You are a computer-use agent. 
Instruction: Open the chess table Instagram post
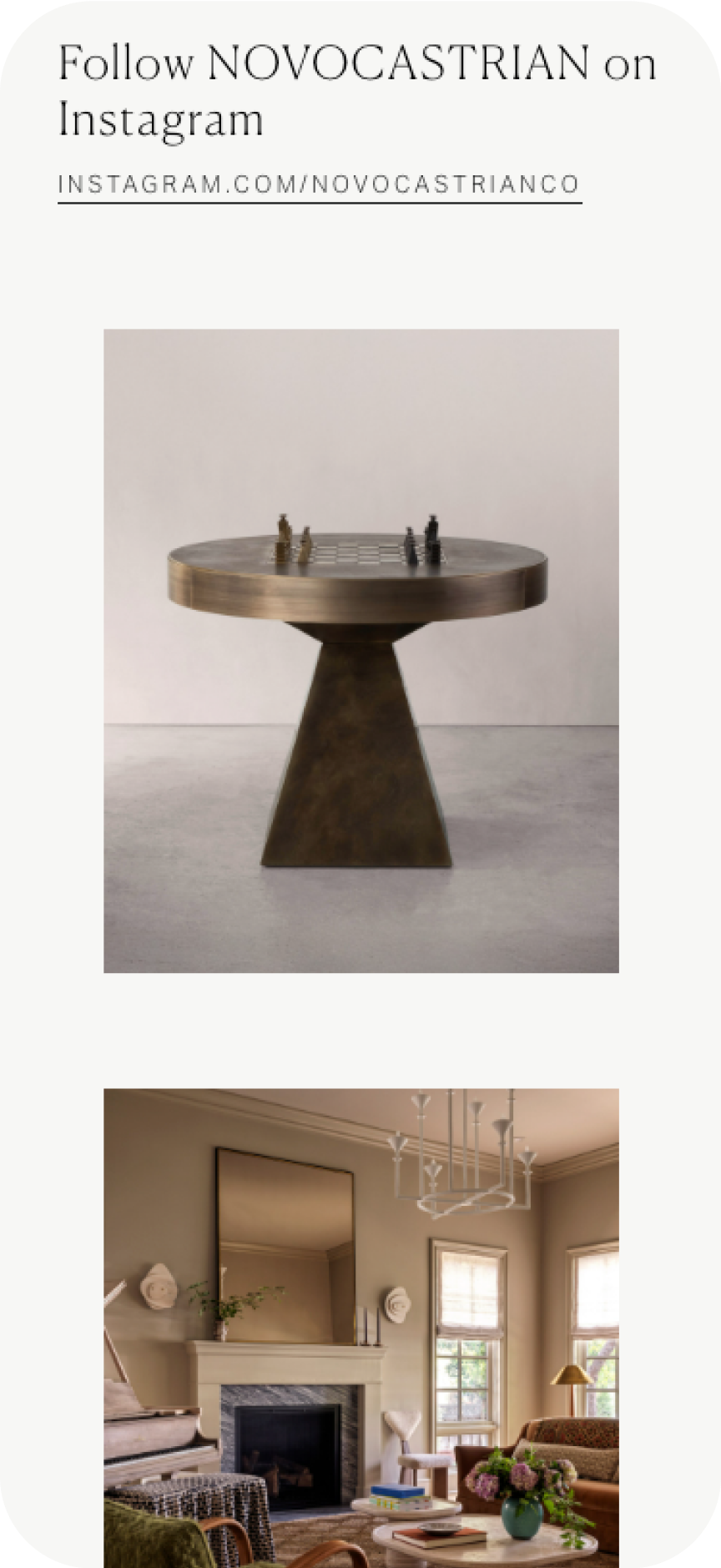point(360,650)
